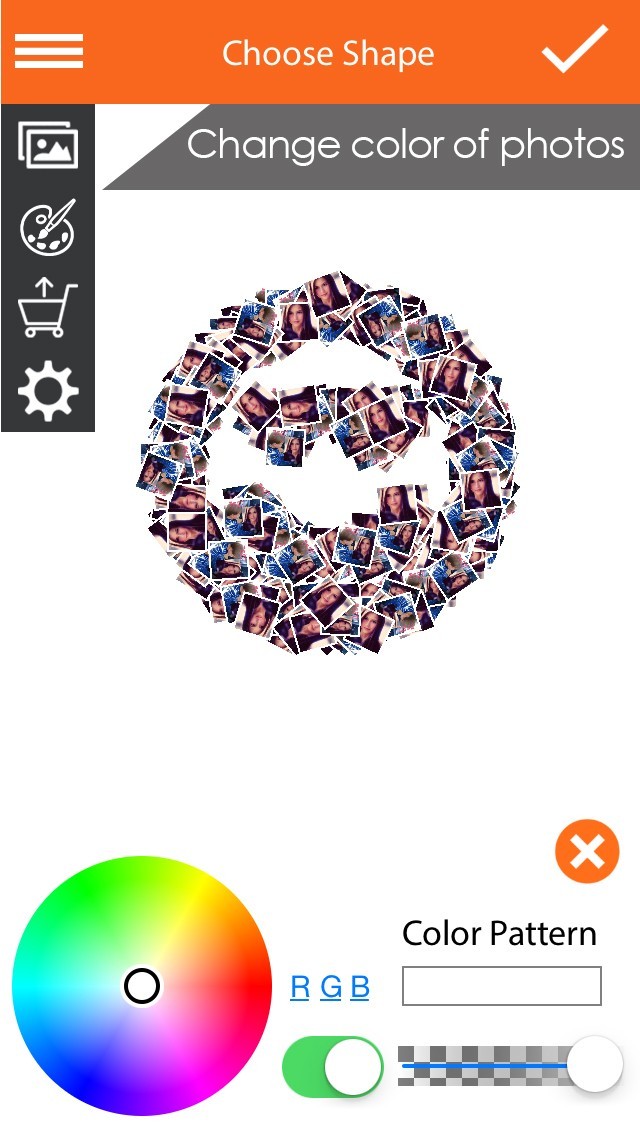This screenshot has height=1136, width=640.
Task: Confirm shape with the checkmark
Action: (575, 50)
